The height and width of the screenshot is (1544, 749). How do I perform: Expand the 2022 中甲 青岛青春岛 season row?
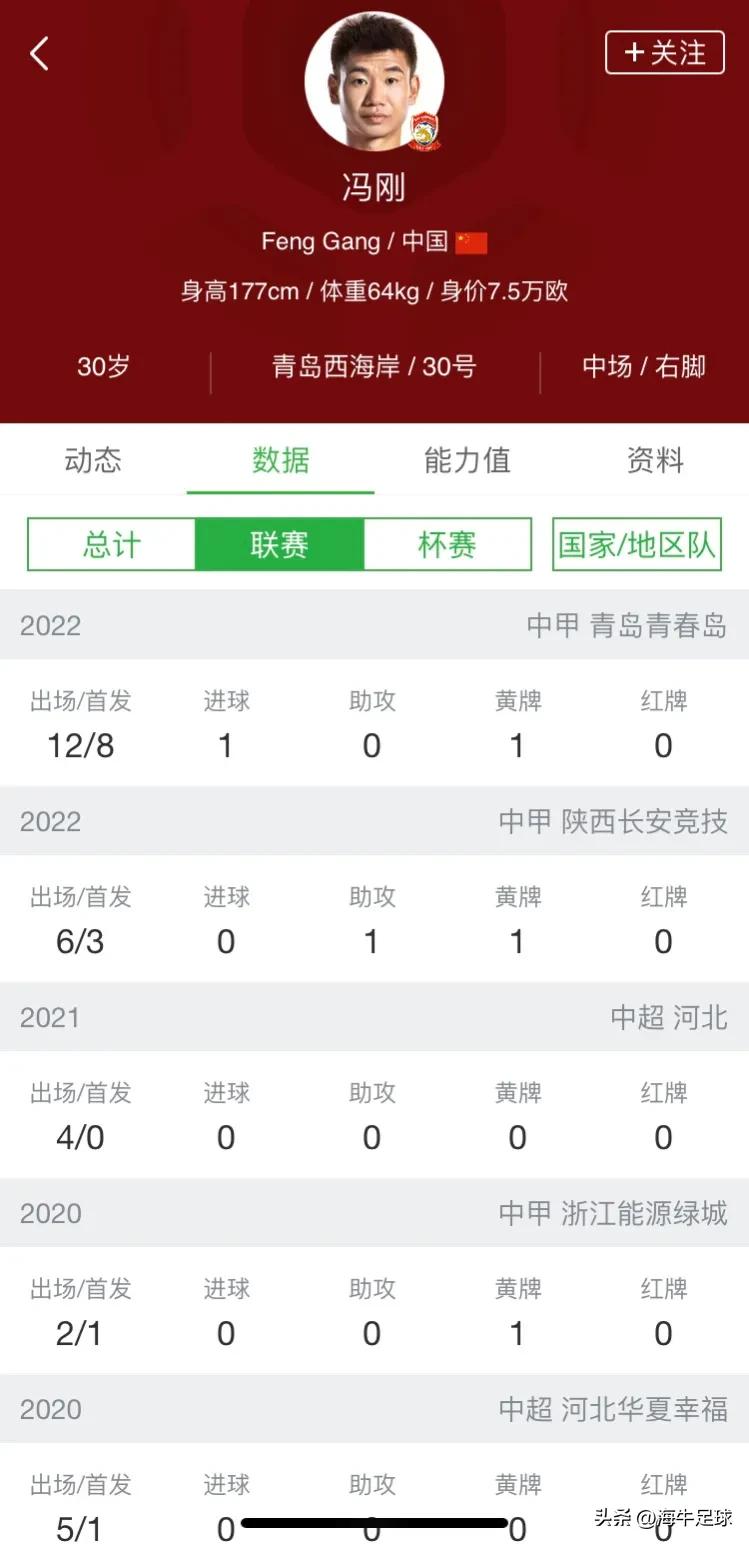tap(375, 625)
